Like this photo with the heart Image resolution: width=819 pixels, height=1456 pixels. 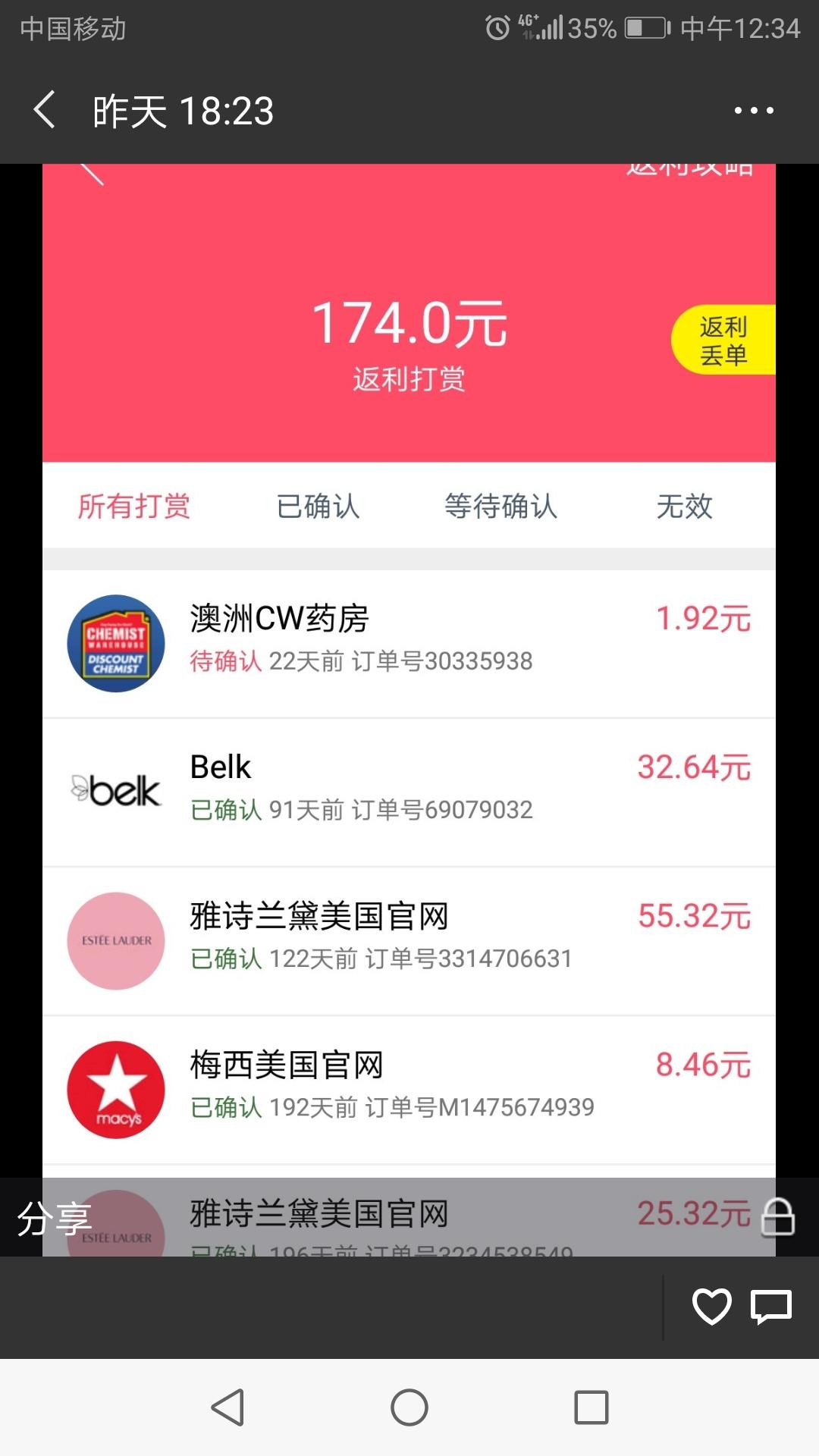click(711, 1307)
